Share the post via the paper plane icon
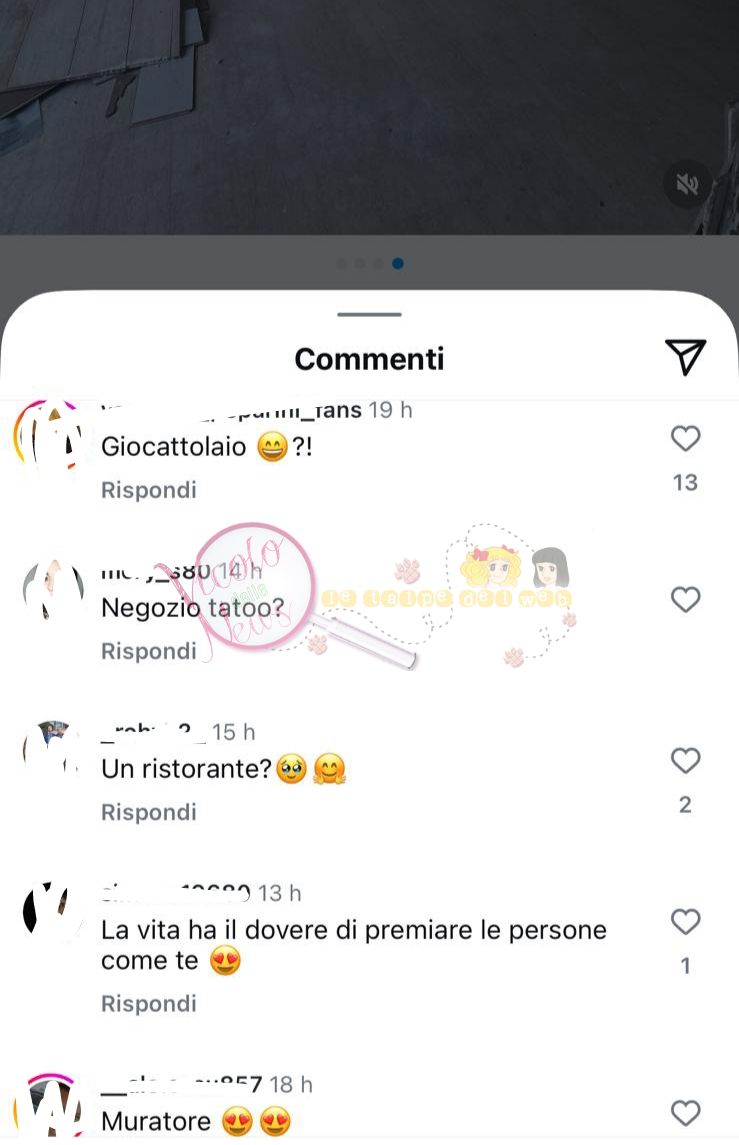 click(685, 357)
